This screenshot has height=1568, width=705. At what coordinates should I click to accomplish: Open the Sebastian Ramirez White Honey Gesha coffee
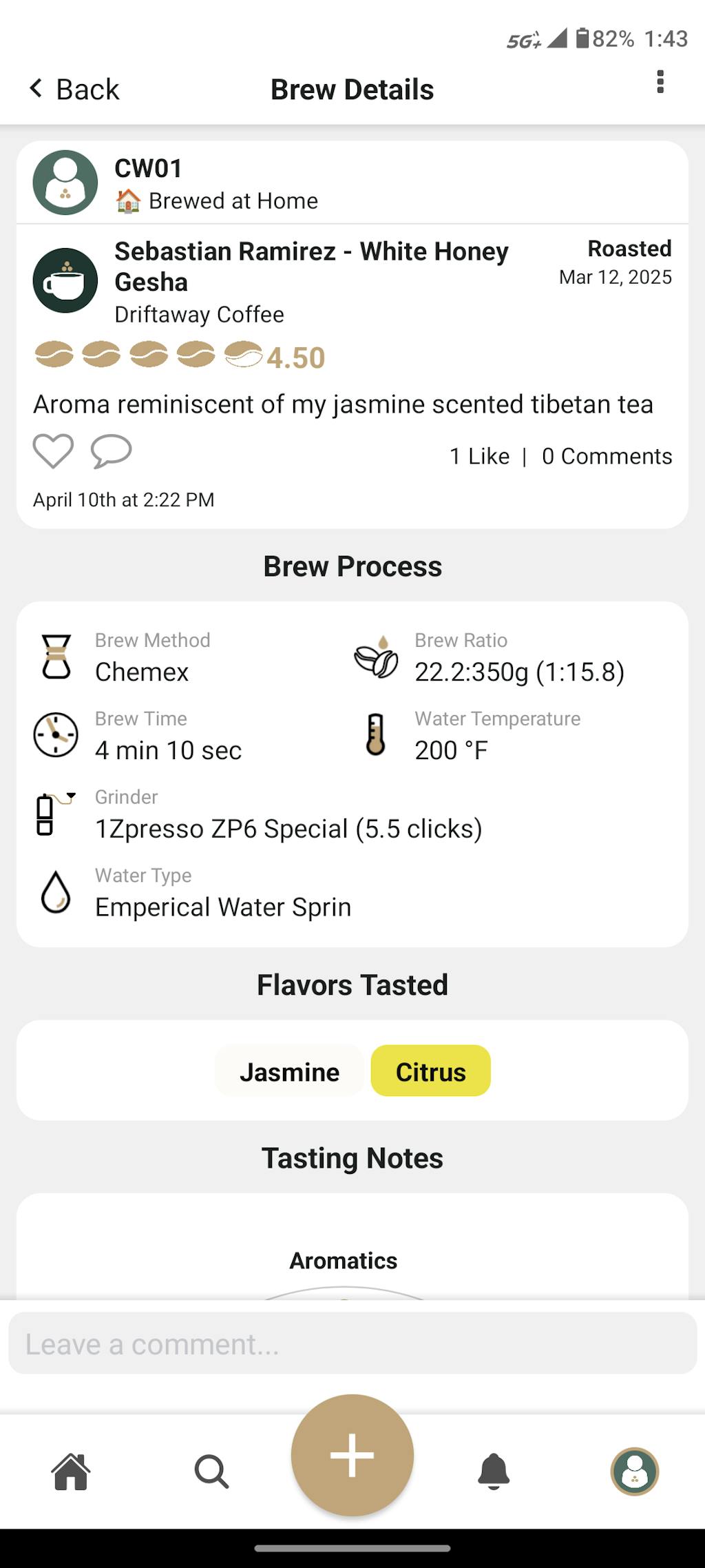311,267
